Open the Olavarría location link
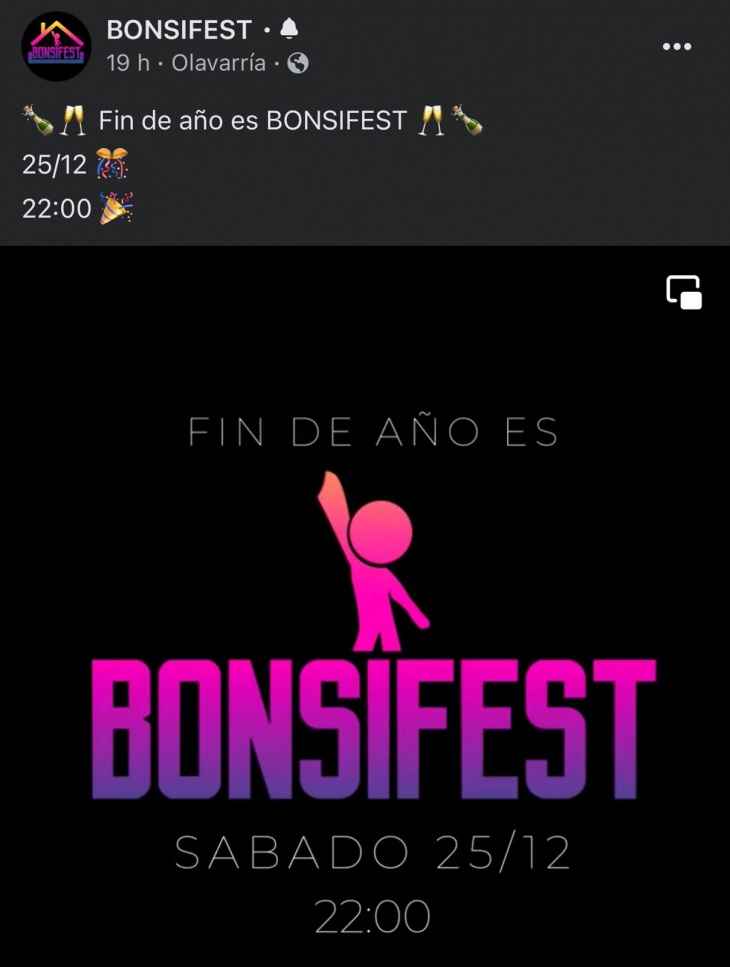 click(x=218, y=63)
